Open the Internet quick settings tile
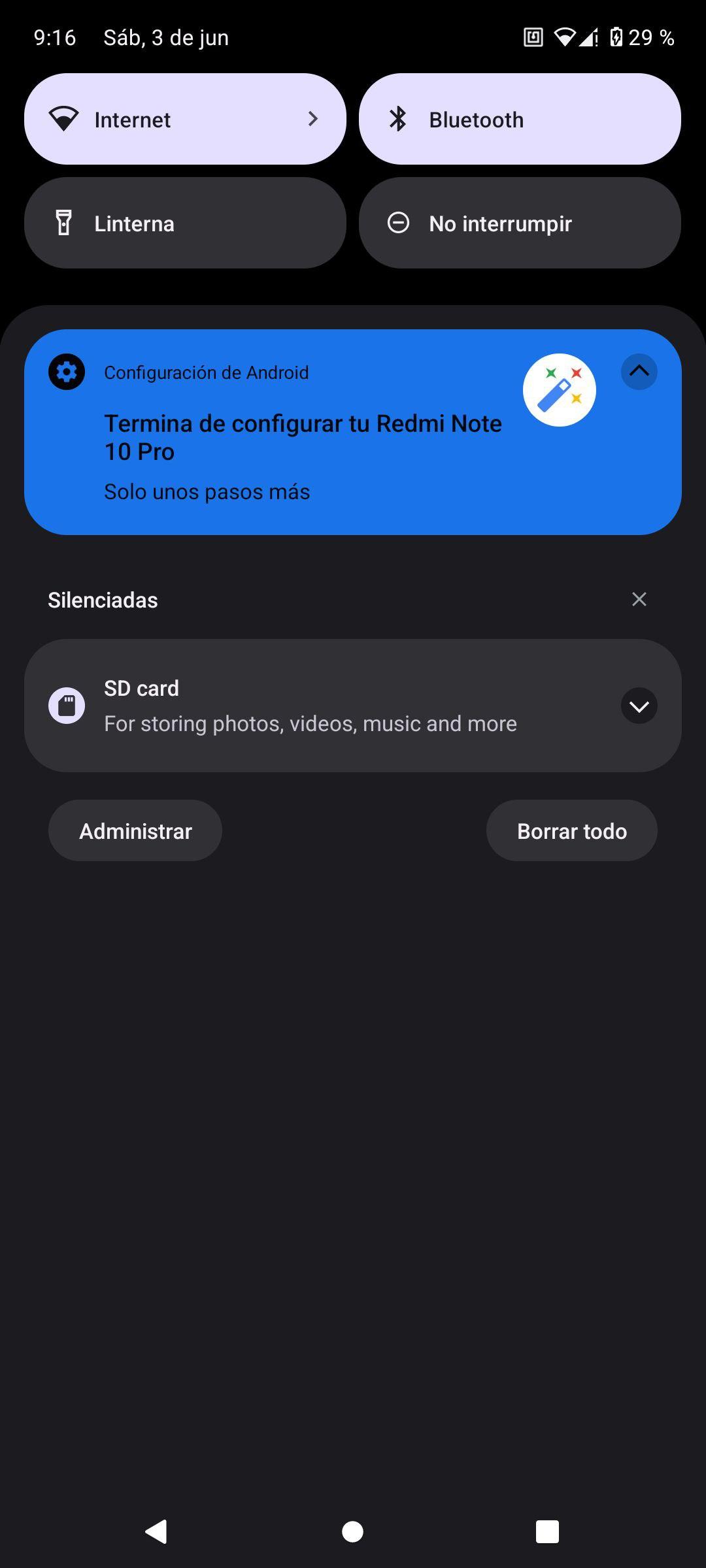The image size is (706, 1568). click(185, 119)
